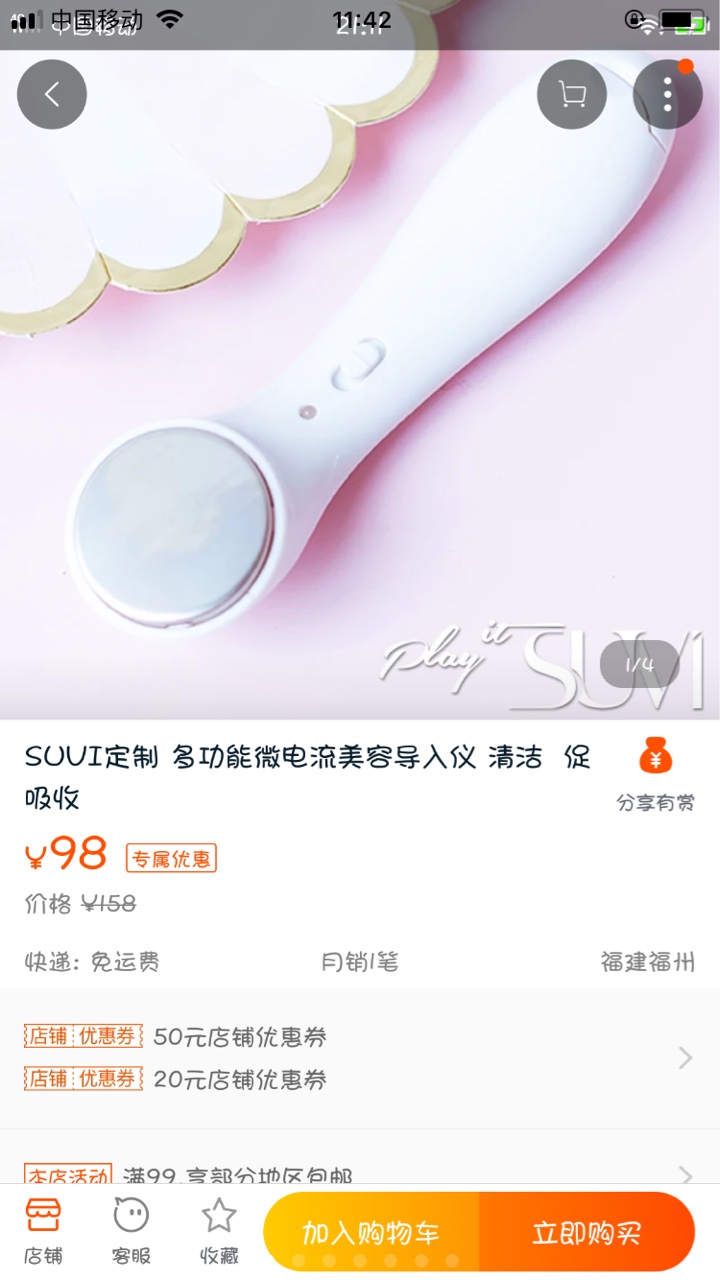Tap 分享有赏 to share for rewards
Screen dimensions: 720x1280
[655, 775]
